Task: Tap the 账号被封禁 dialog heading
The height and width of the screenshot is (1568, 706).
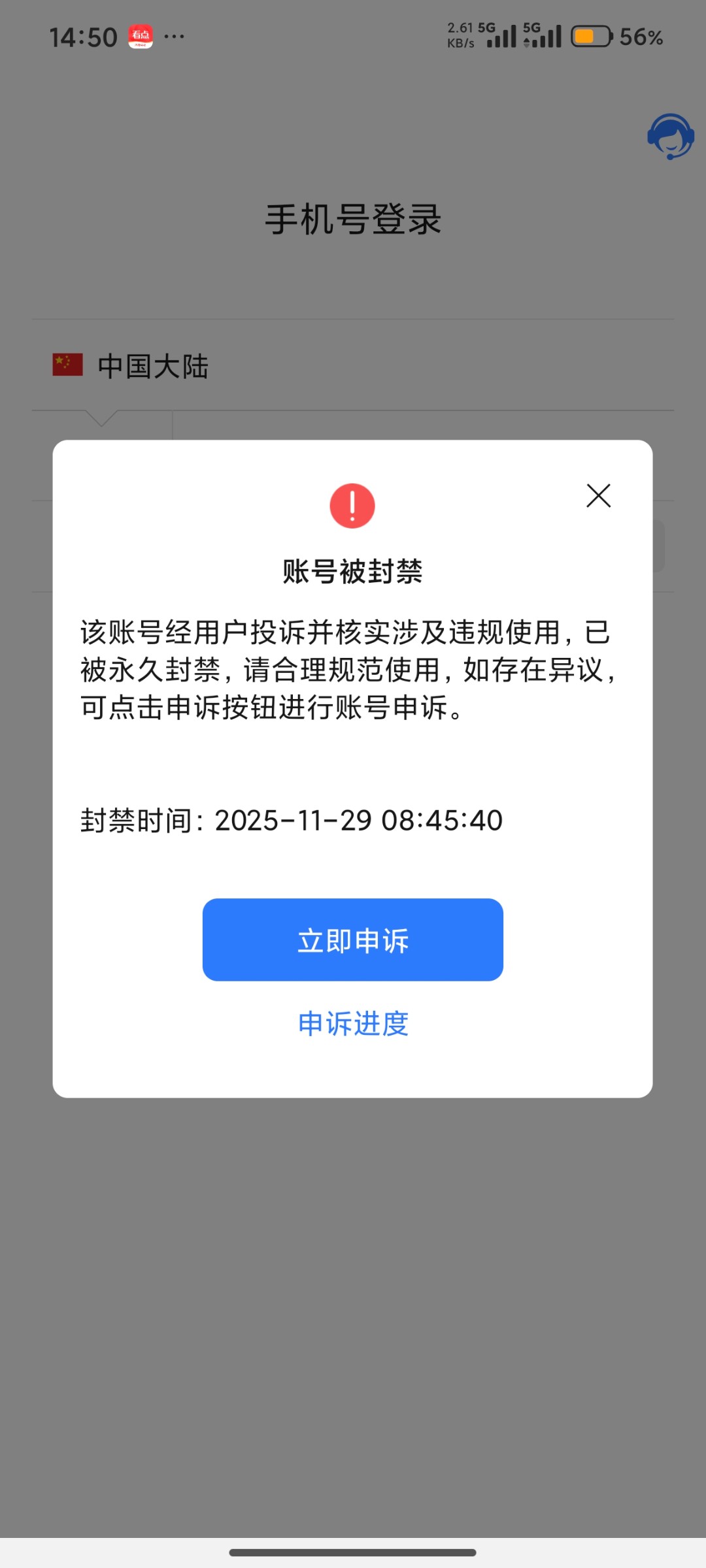Action: tap(353, 570)
